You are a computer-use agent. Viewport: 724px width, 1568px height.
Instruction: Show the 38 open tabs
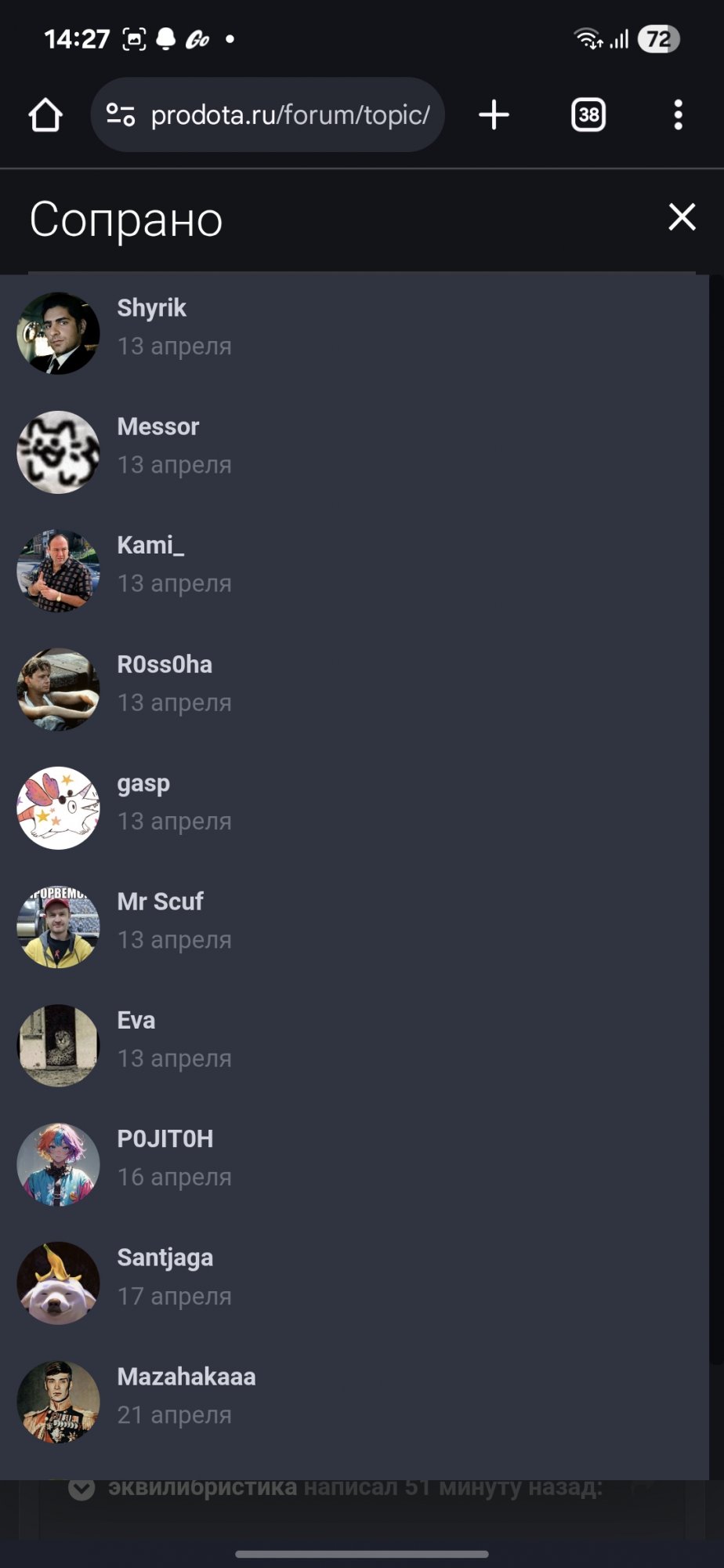point(588,115)
